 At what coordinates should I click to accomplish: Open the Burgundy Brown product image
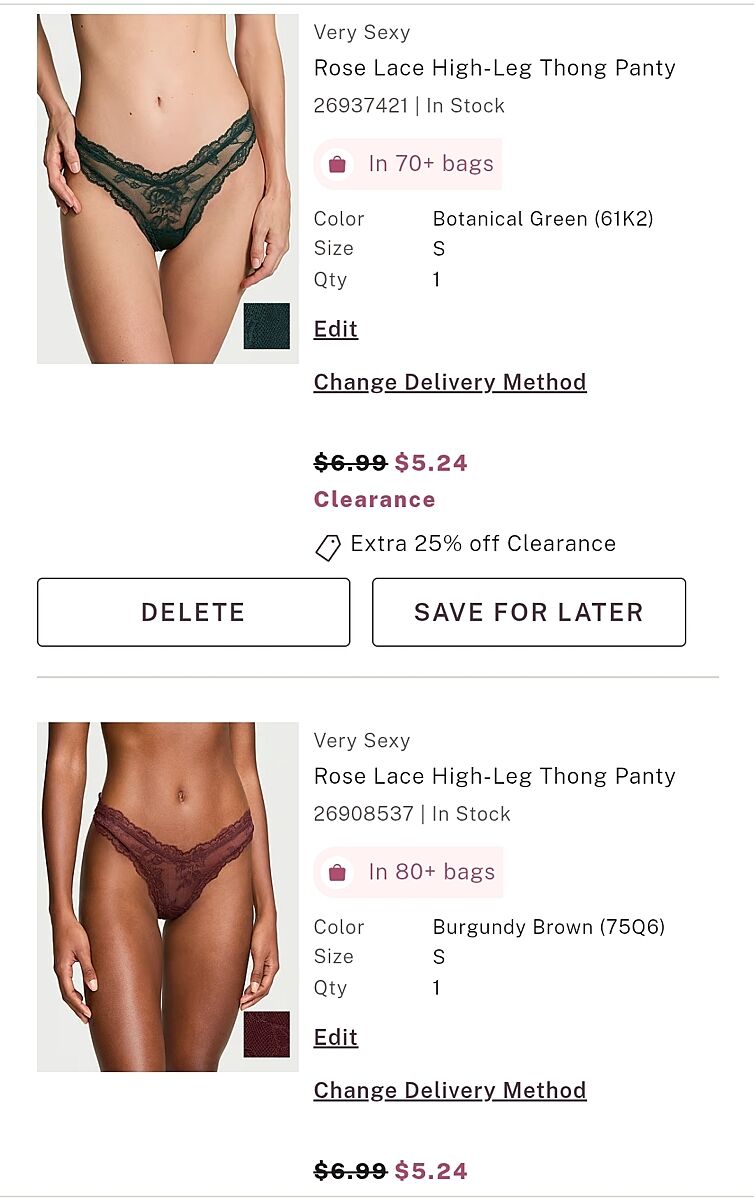coord(167,897)
